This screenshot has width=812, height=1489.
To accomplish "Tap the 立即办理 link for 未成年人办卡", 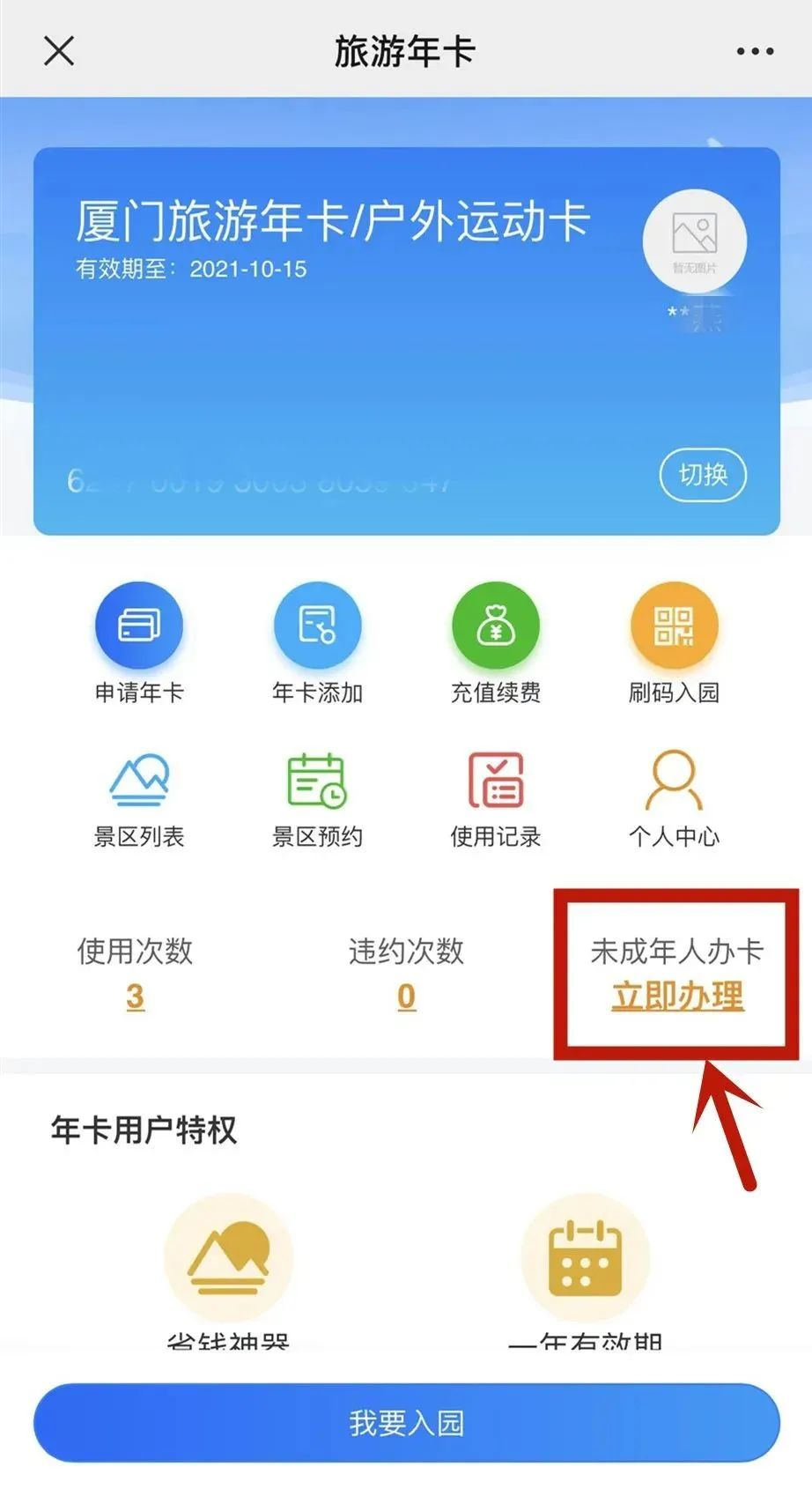I will [x=677, y=996].
